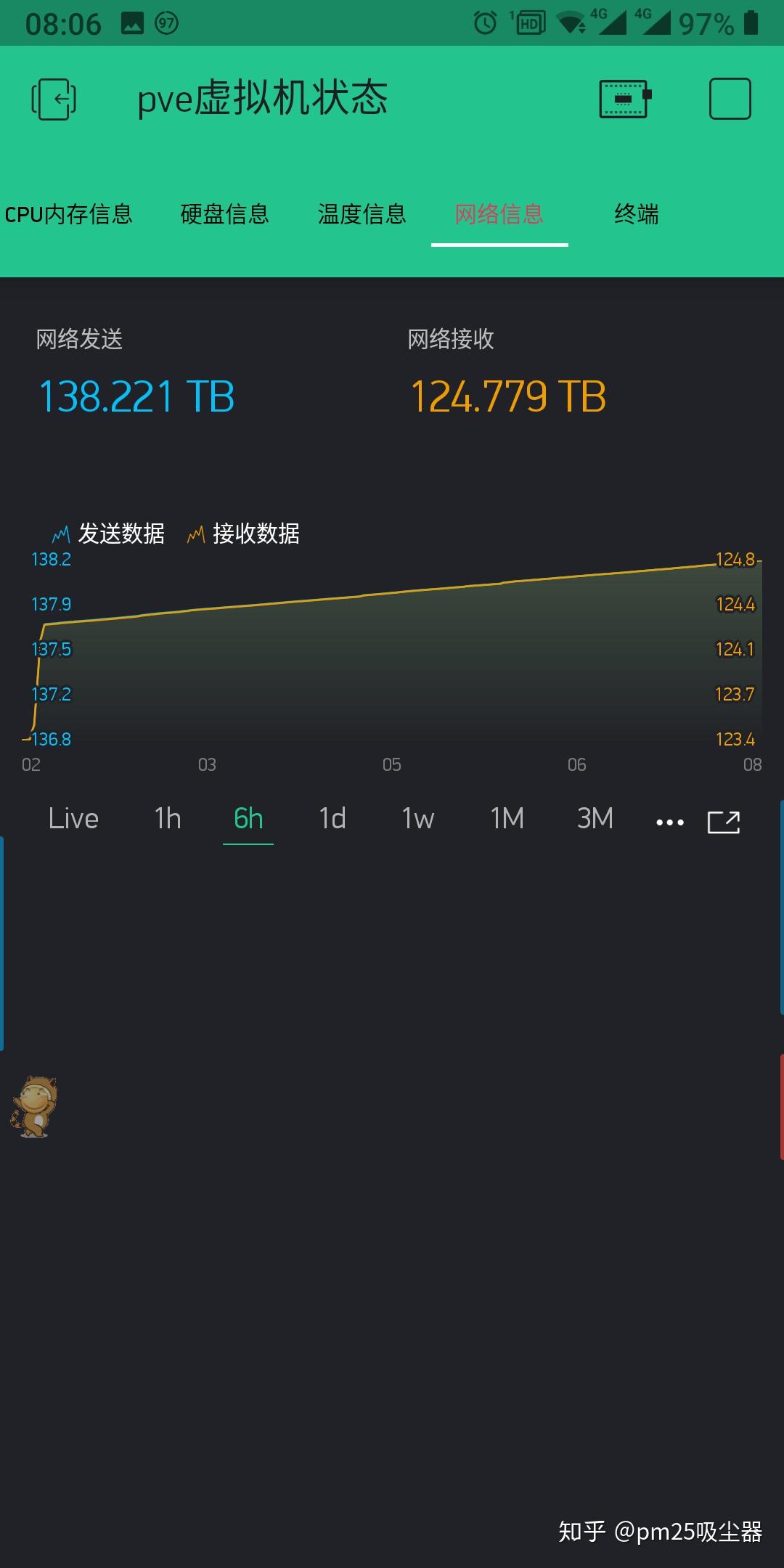Open the screenshot/film icon in the header
Screen dimensions: 784x1568
(x=624, y=98)
